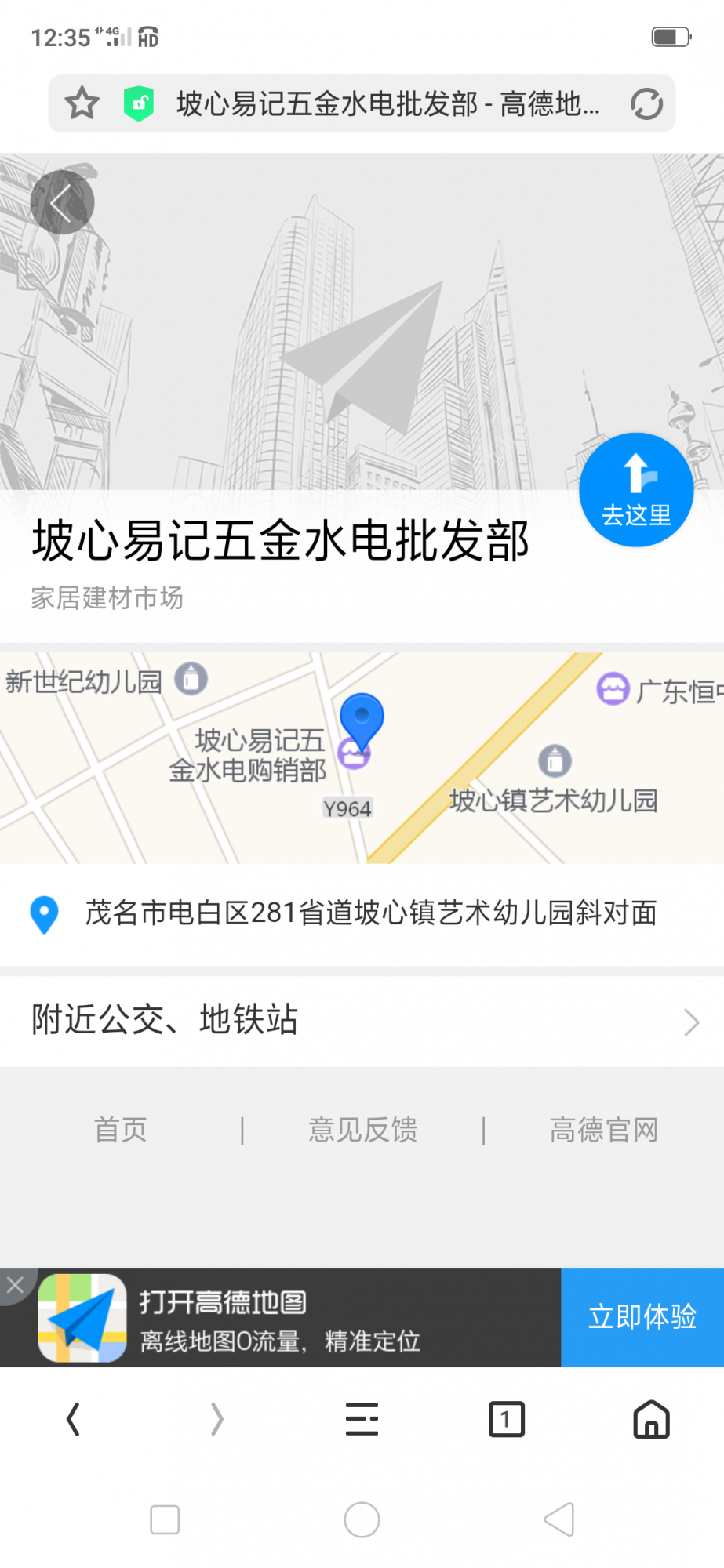Image resolution: width=724 pixels, height=1568 pixels.
Task: Go back using the circular arrow on the banner
Action: tap(62, 202)
